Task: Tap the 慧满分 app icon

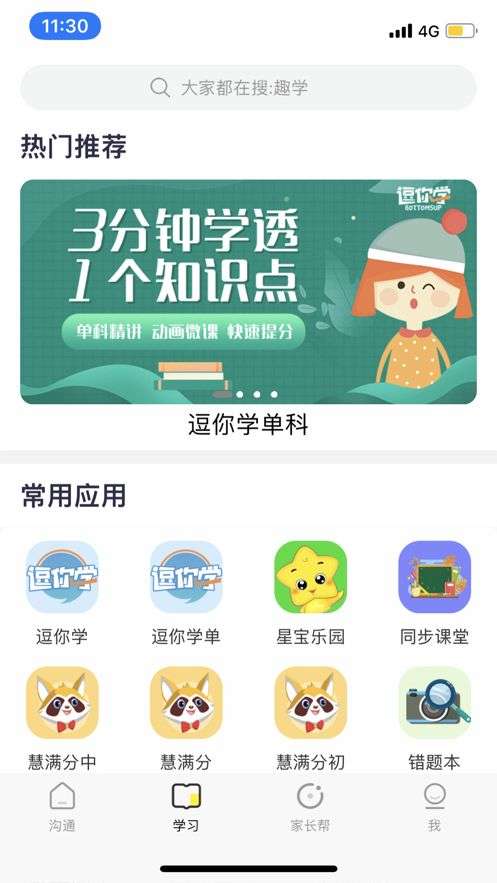Action: point(186,703)
